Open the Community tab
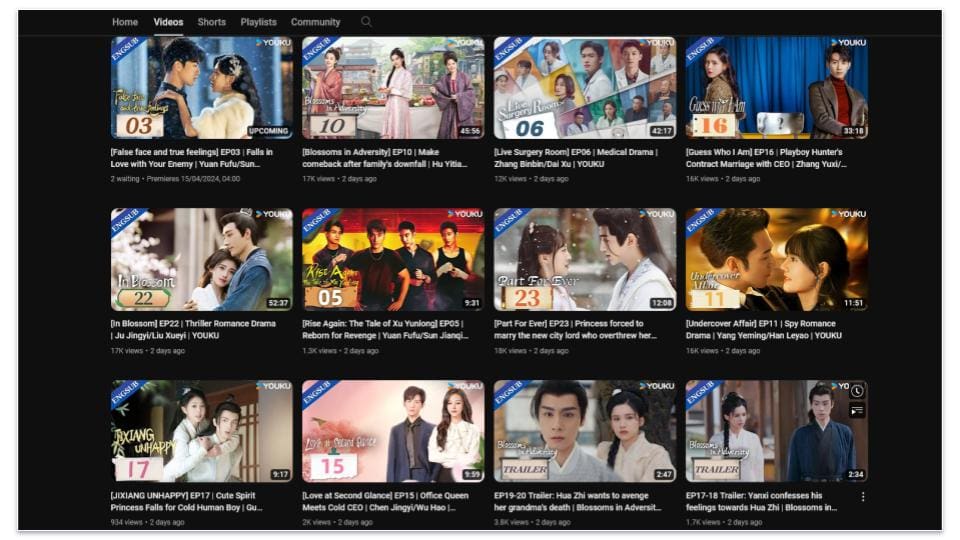 pyautogui.click(x=315, y=22)
